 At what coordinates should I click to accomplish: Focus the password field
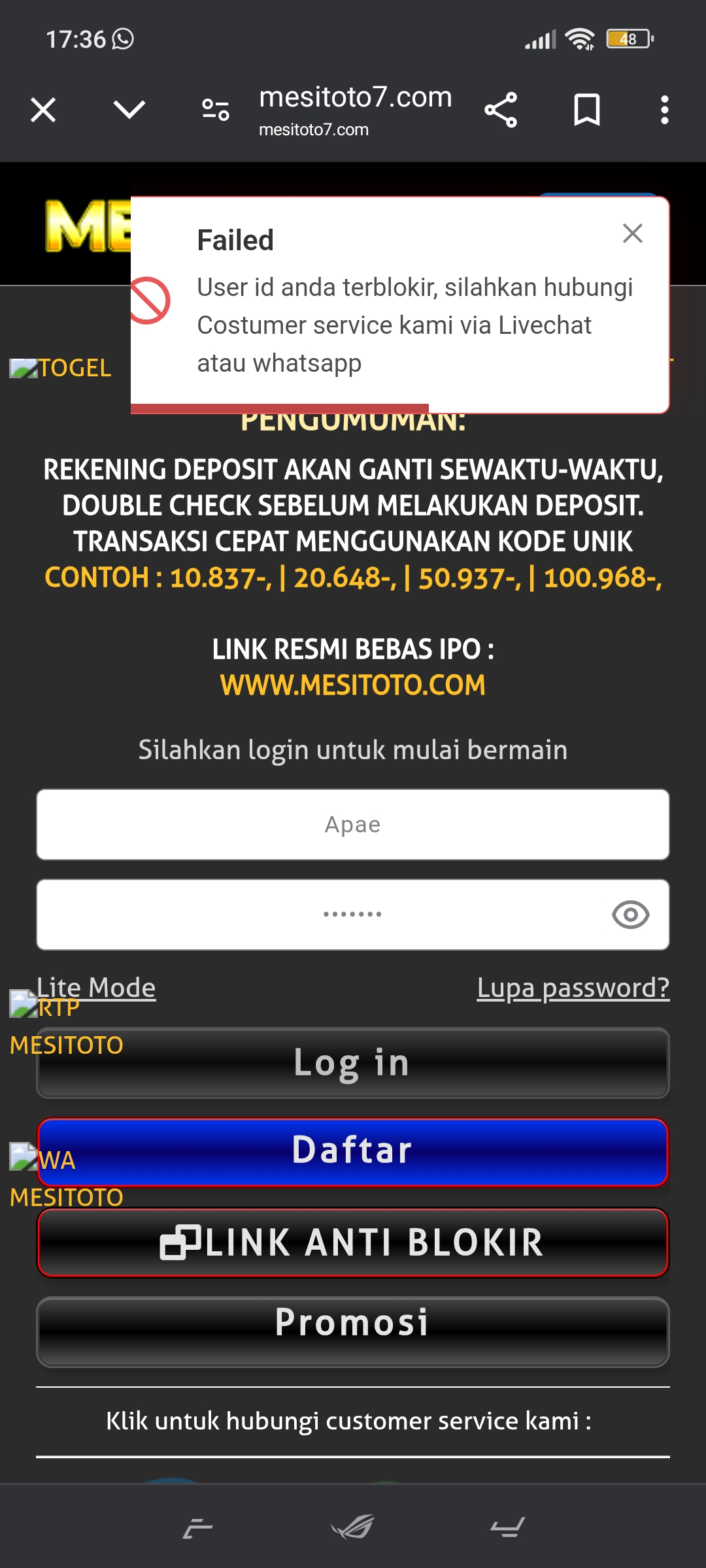pyautogui.click(x=327, y=915)
